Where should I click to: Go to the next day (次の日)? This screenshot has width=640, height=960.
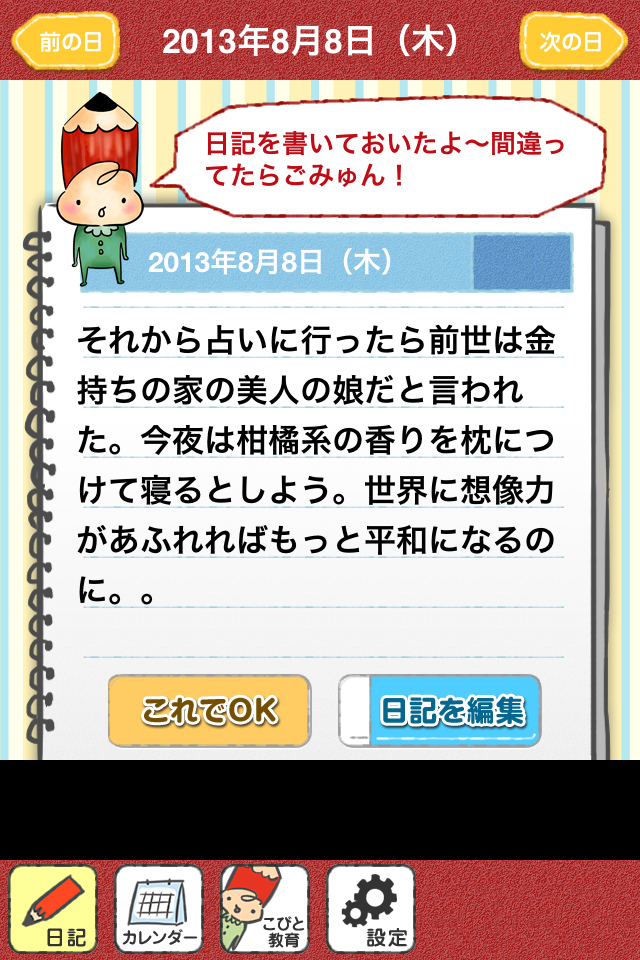(570, 41)
